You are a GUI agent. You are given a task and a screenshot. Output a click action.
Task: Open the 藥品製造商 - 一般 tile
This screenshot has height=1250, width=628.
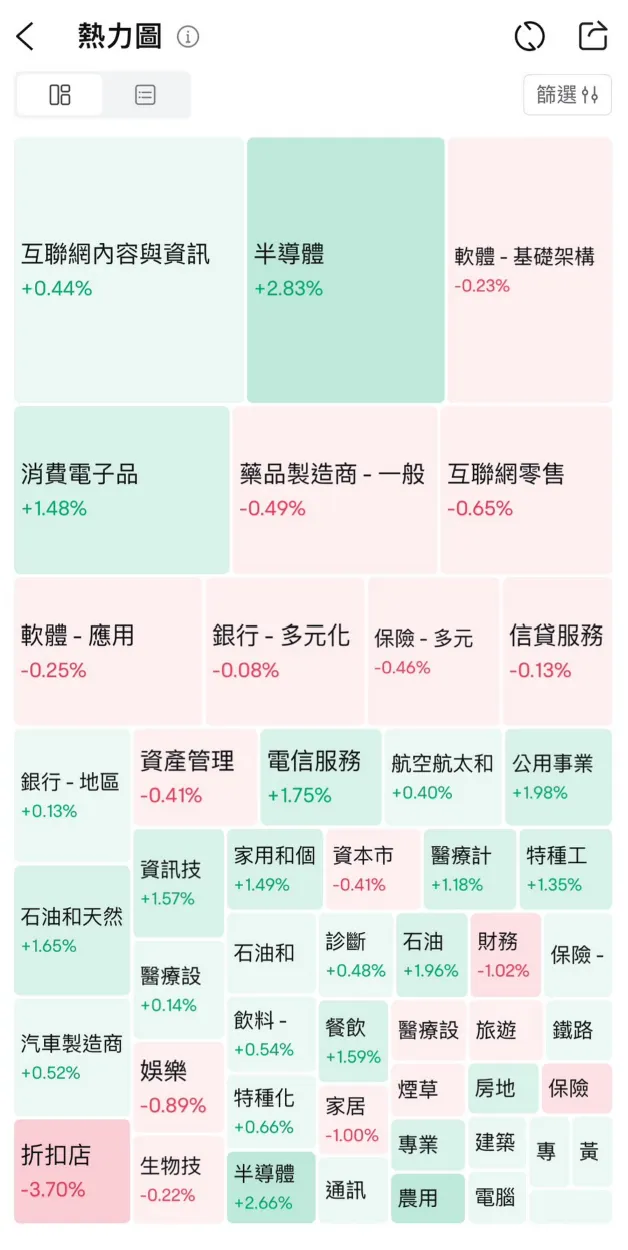click(334, 490)
